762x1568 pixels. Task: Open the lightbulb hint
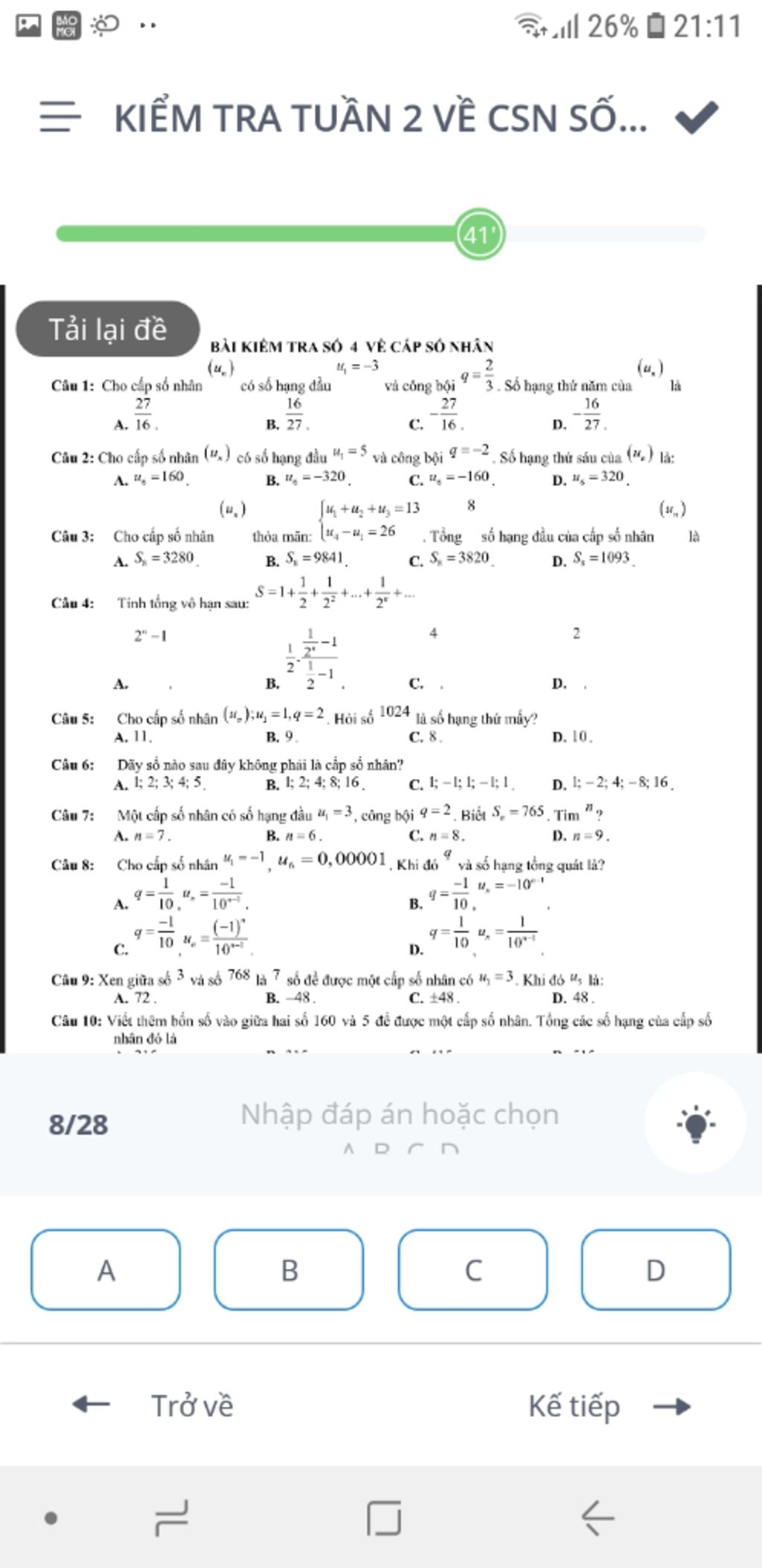pyautogui.click(x=694, y=1123)
